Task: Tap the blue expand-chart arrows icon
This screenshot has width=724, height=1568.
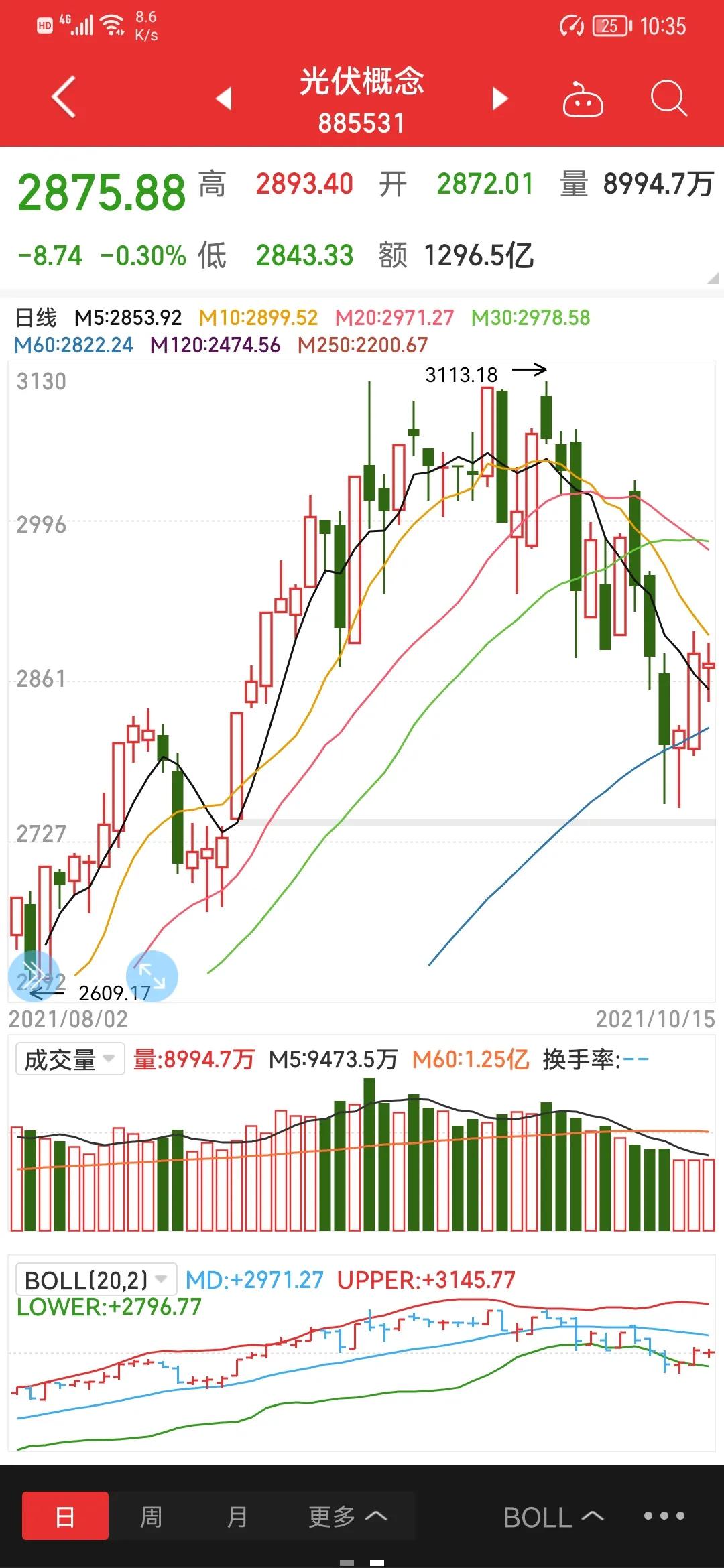Action: (x=153, y=977)
